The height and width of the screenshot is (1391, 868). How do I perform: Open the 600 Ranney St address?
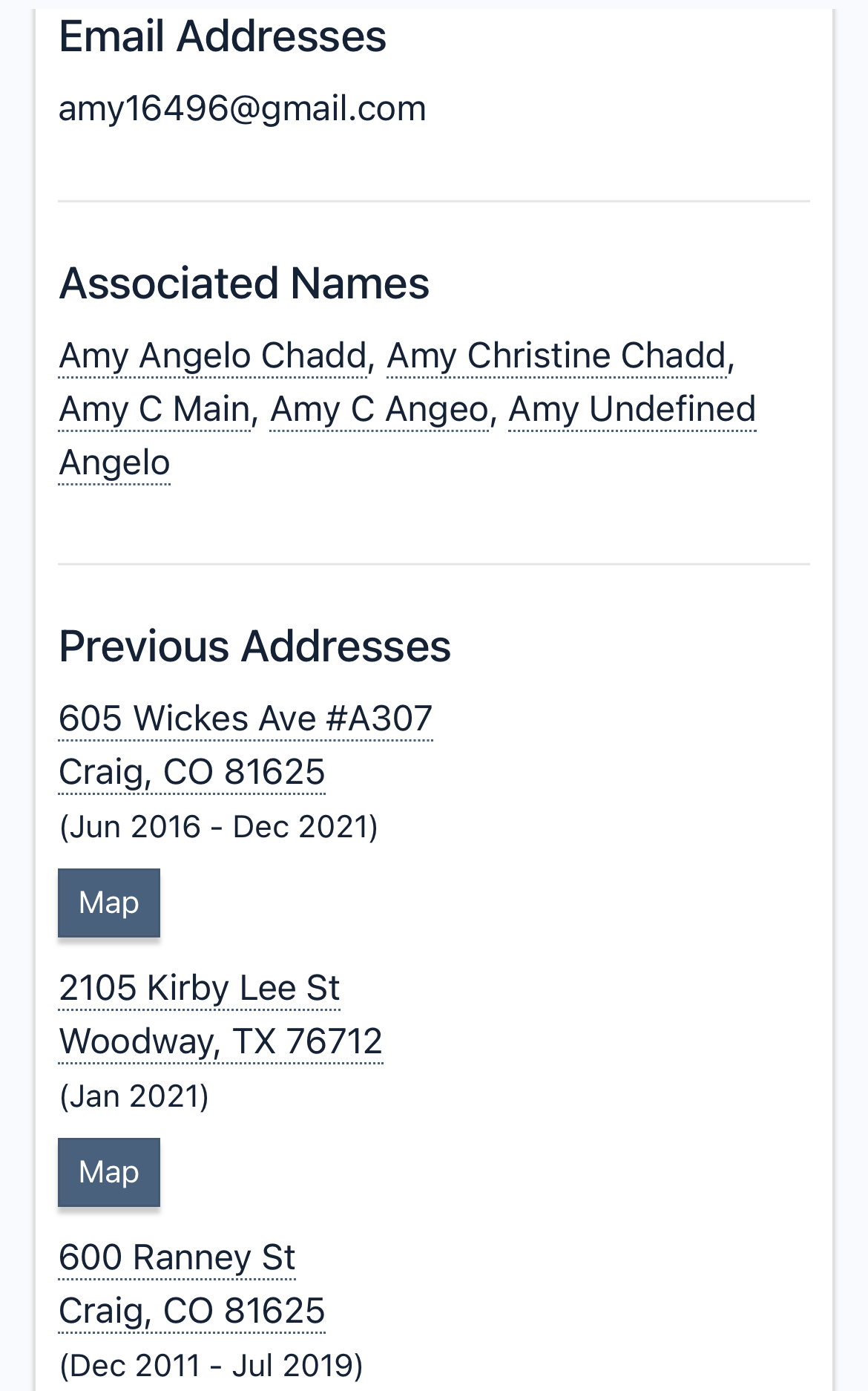177,1257
